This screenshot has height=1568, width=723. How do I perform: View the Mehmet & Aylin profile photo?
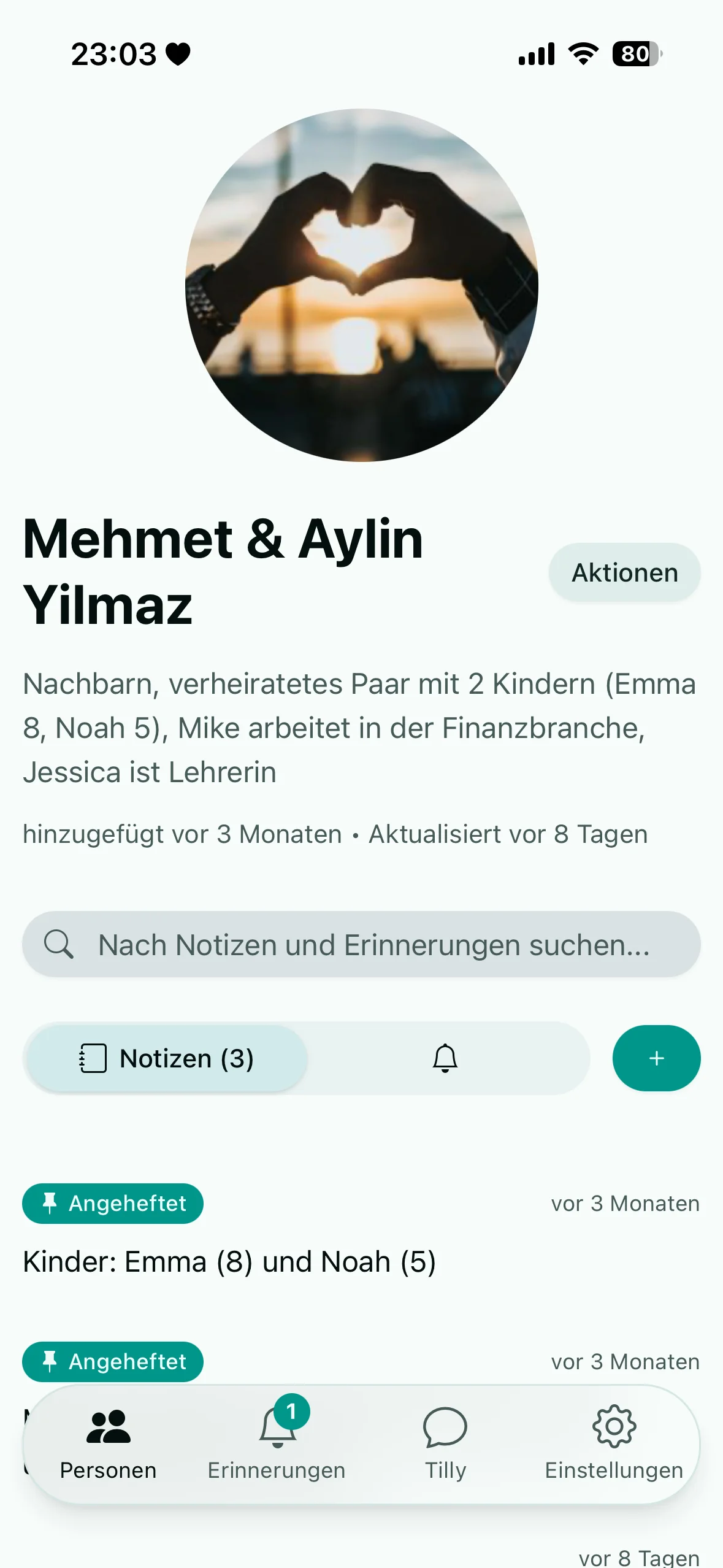tap(362, 285)
